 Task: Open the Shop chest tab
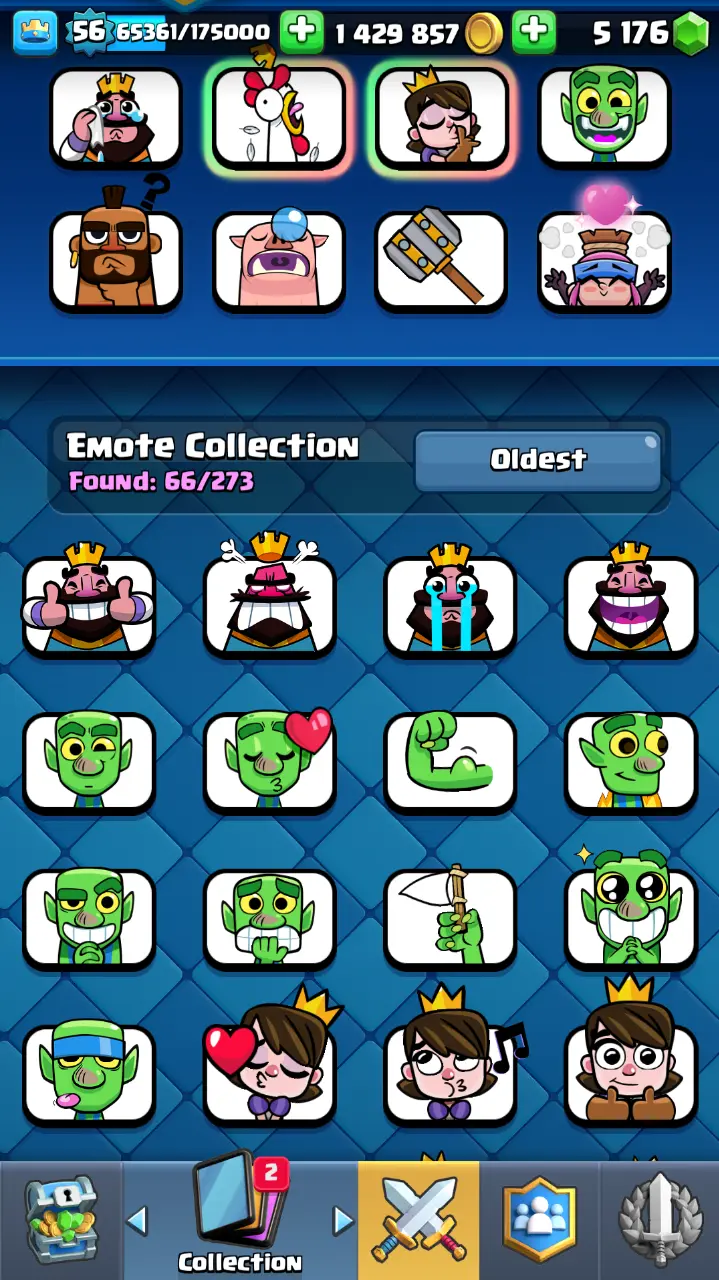(x=60, y=1222)
